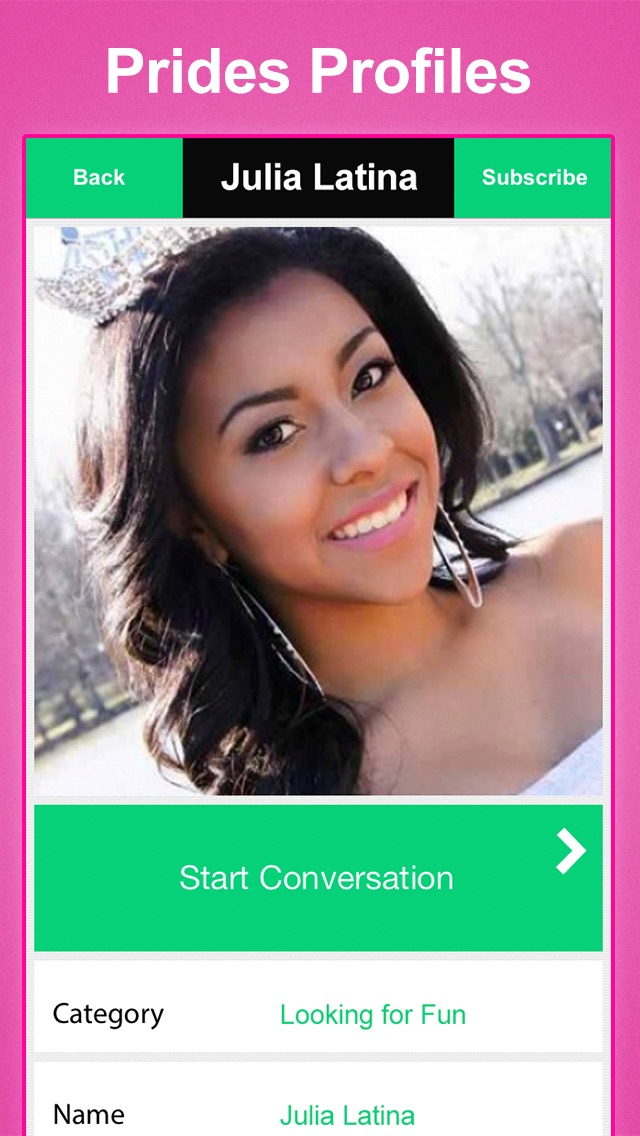
Task: Start a conversation with Julia Latina
Action: pyautogui.click(x=318, y=877)
